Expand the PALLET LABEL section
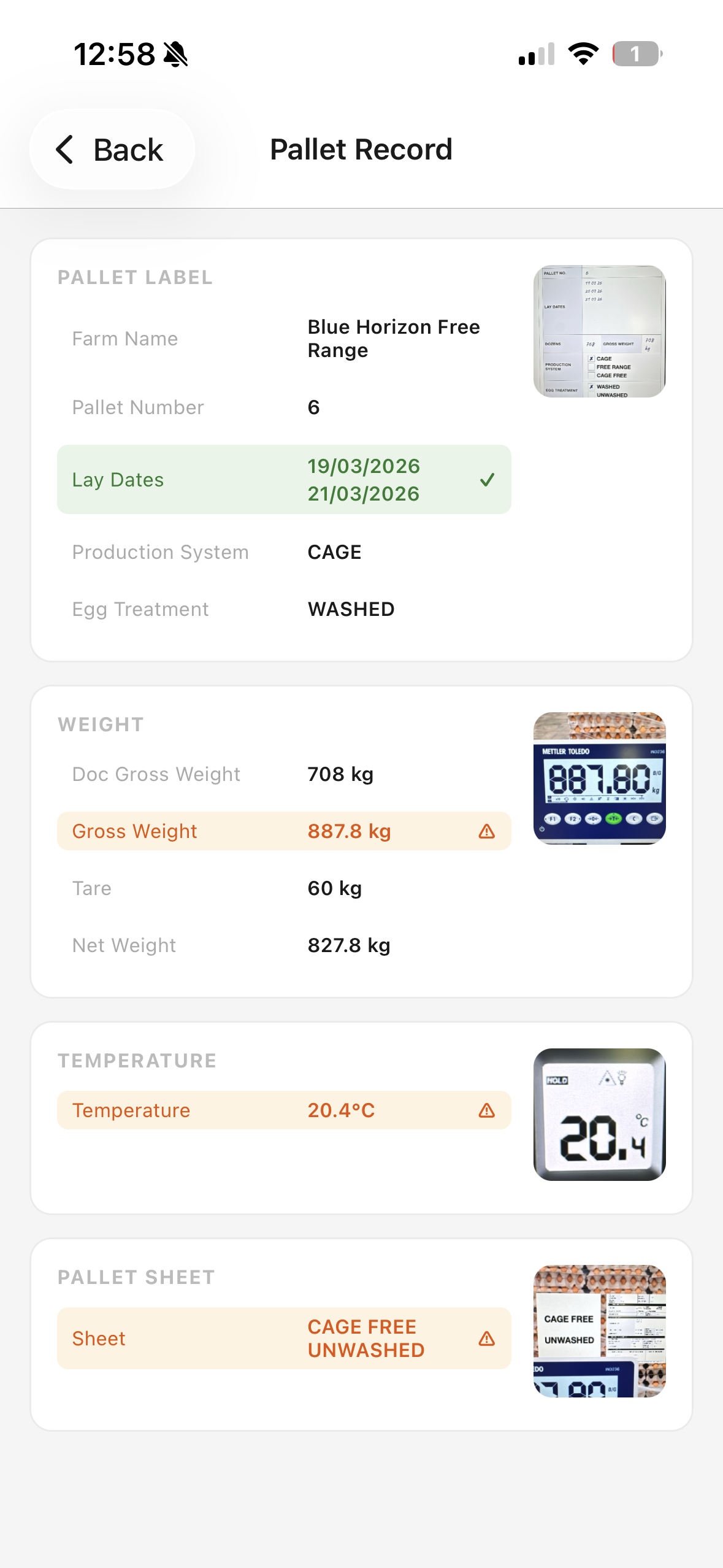Viewport: 723px width, 1568px height. pos(134,277)
